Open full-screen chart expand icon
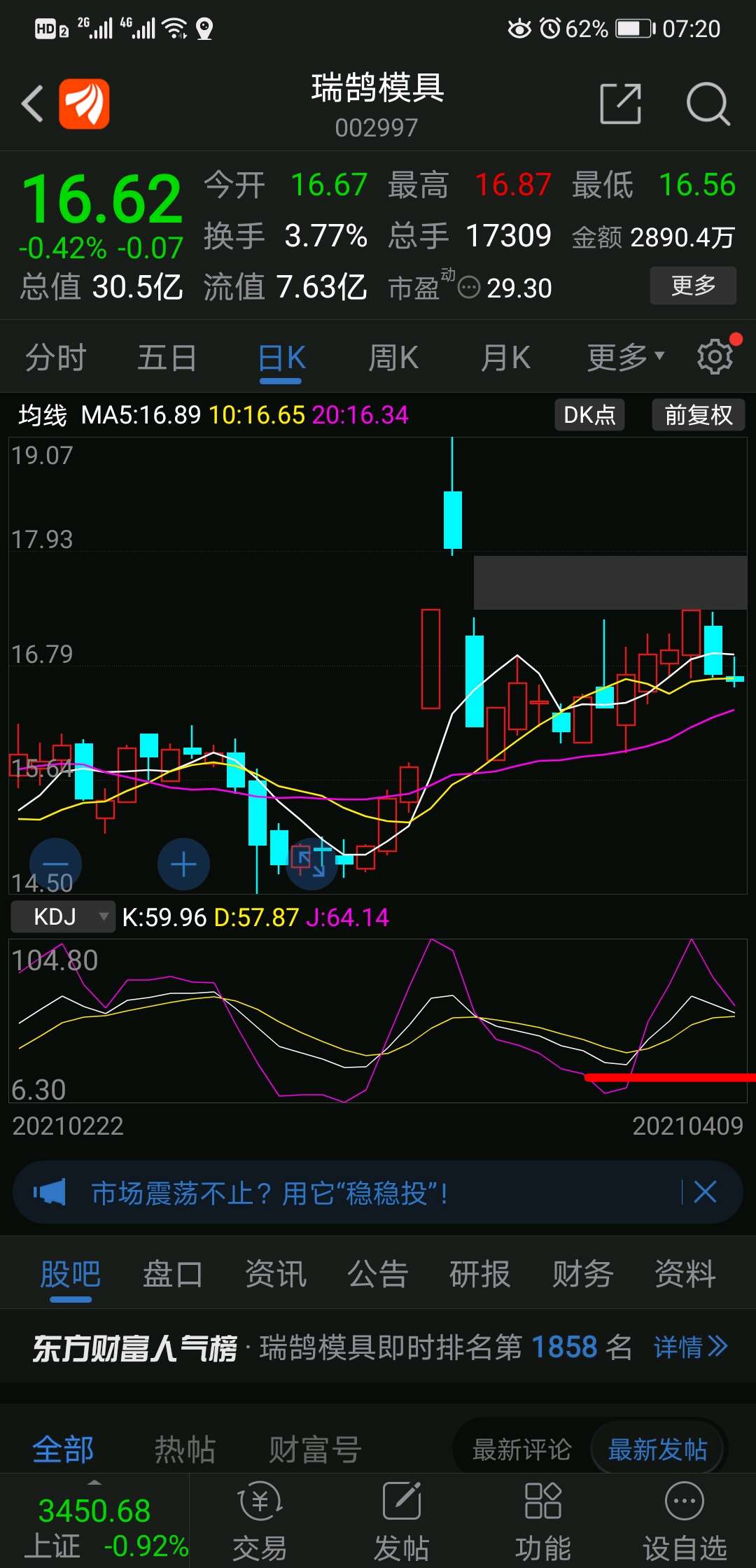Viewport: 756px width, 1568px height. (311, 864)
